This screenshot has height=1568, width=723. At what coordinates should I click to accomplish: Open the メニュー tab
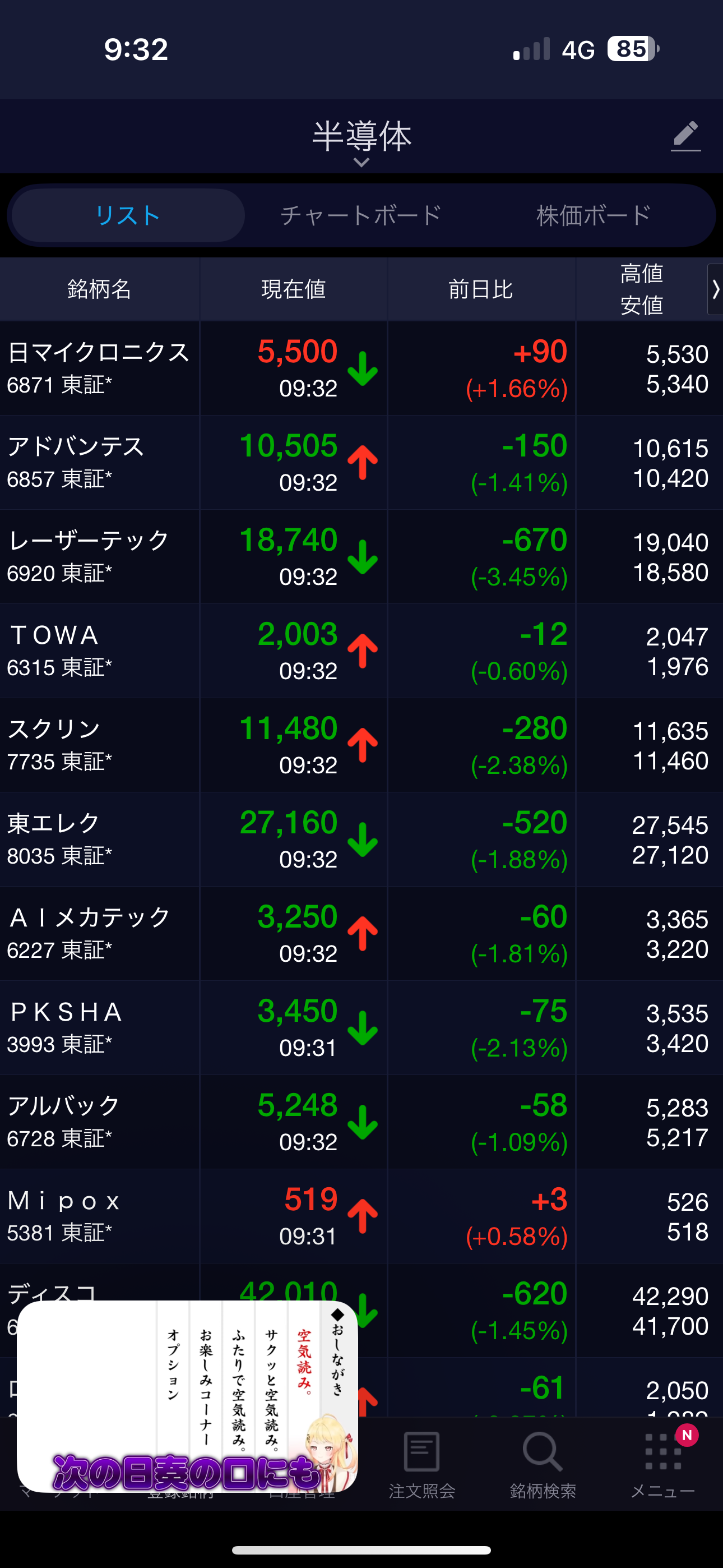(662, 1464)
